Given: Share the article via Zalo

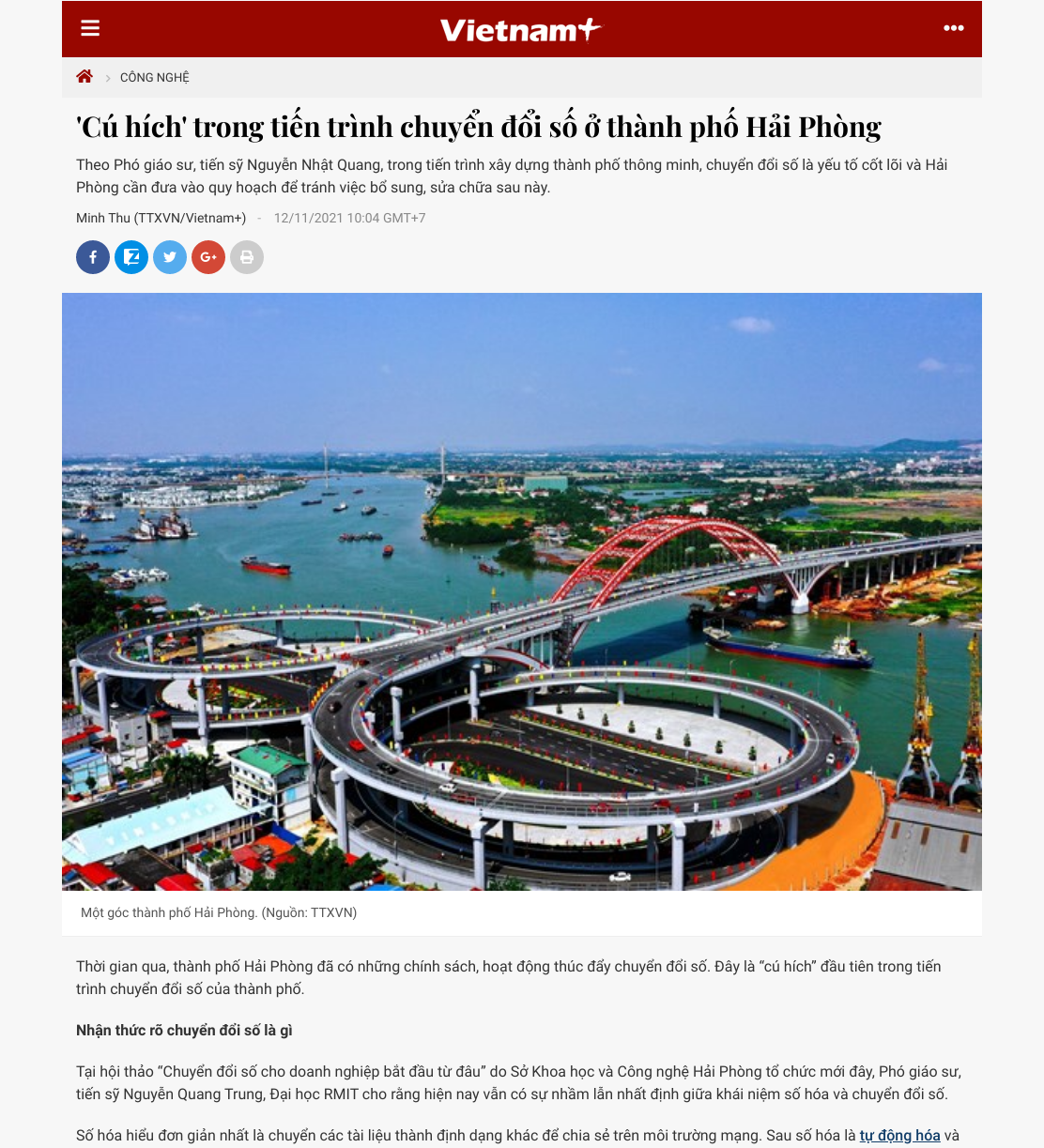Looking at the screenshot, I should pos(131,257).
